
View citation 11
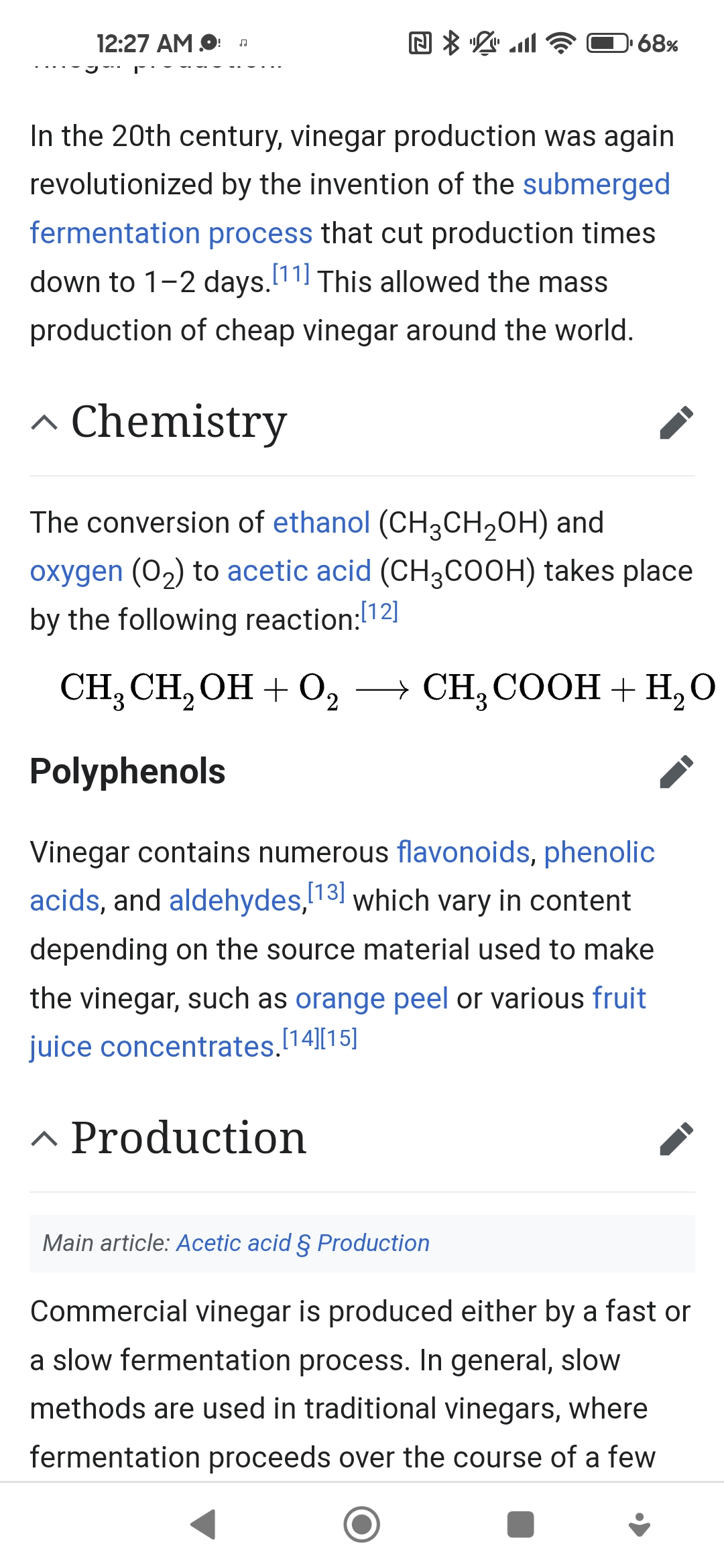[x=291, y=273]
